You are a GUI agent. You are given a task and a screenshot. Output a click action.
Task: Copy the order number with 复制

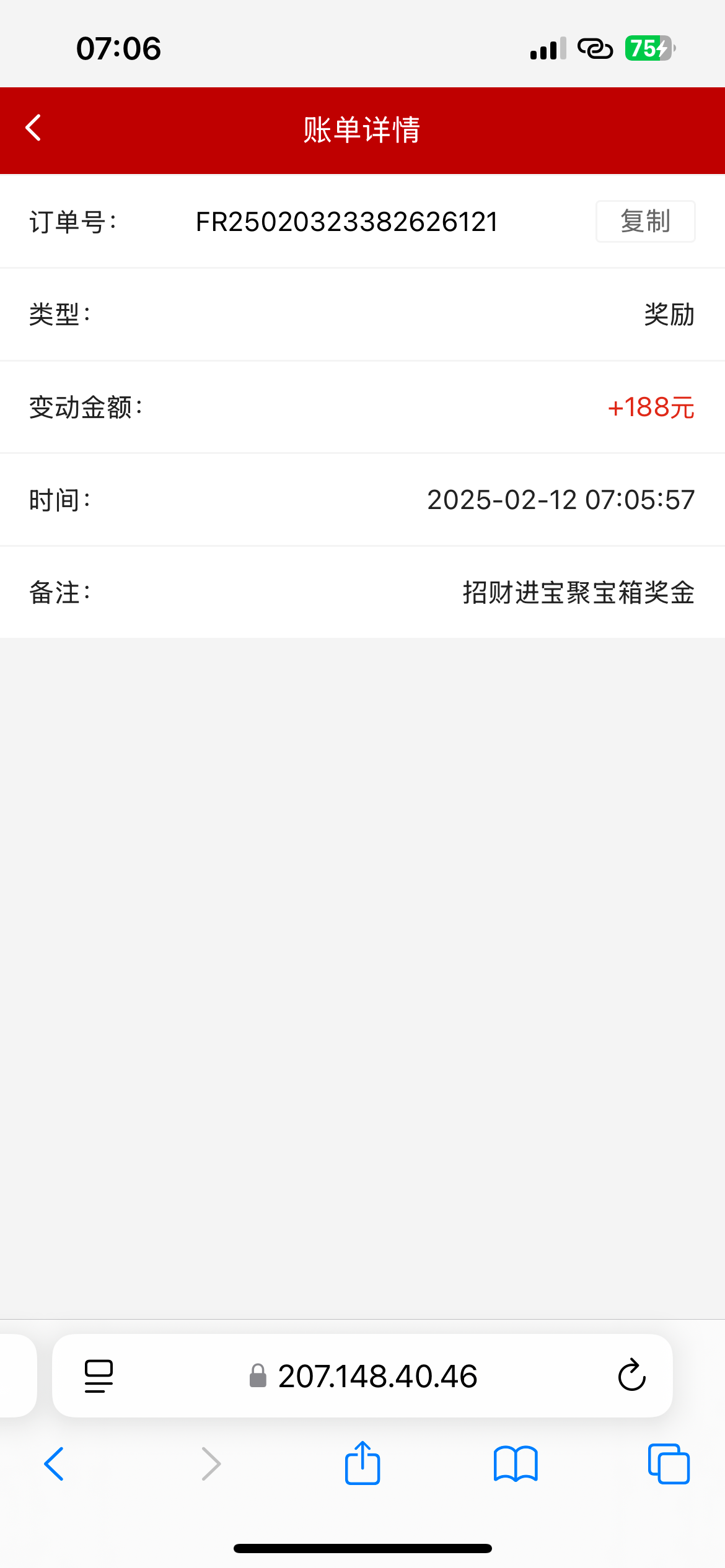pyautogui.click(x=645, y=221)
